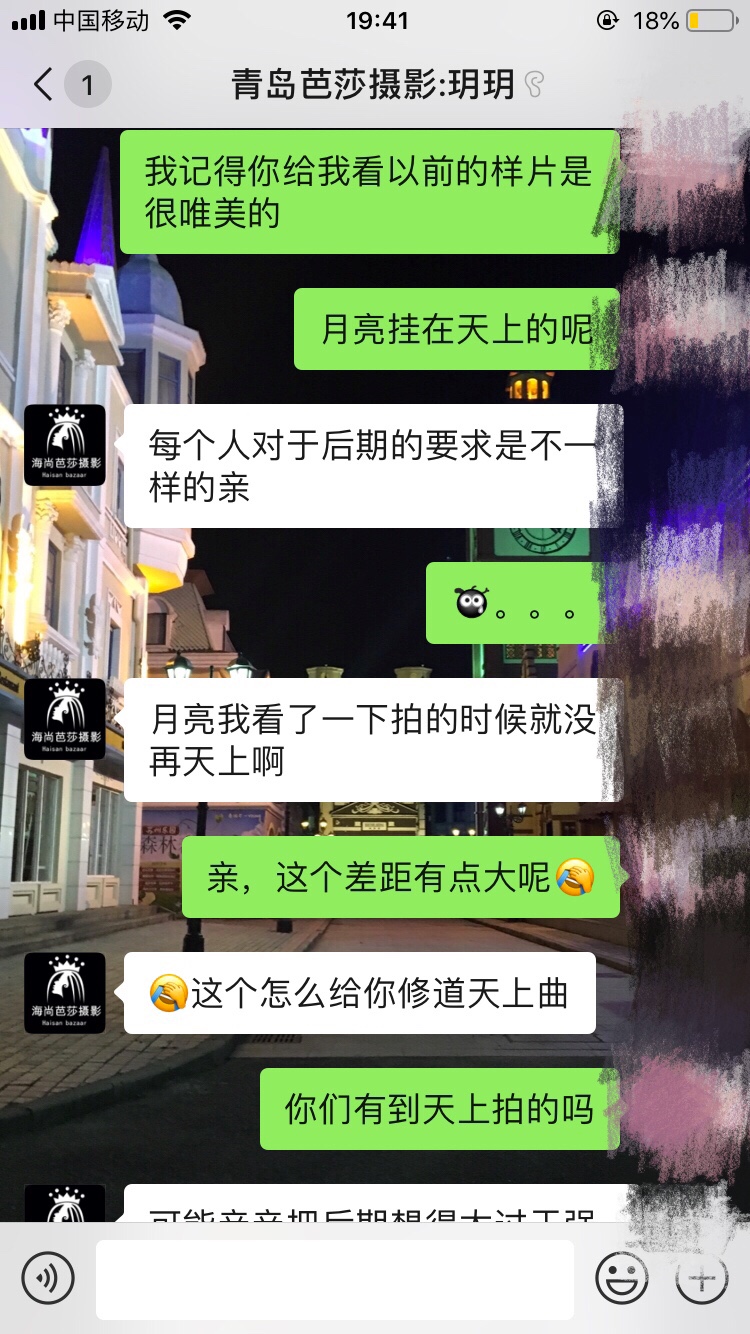Tap the studio avatar beside 月亮我看了一下 message
Screen dimensions: 750x1334
pyautogui.click(x=65, y=719)
